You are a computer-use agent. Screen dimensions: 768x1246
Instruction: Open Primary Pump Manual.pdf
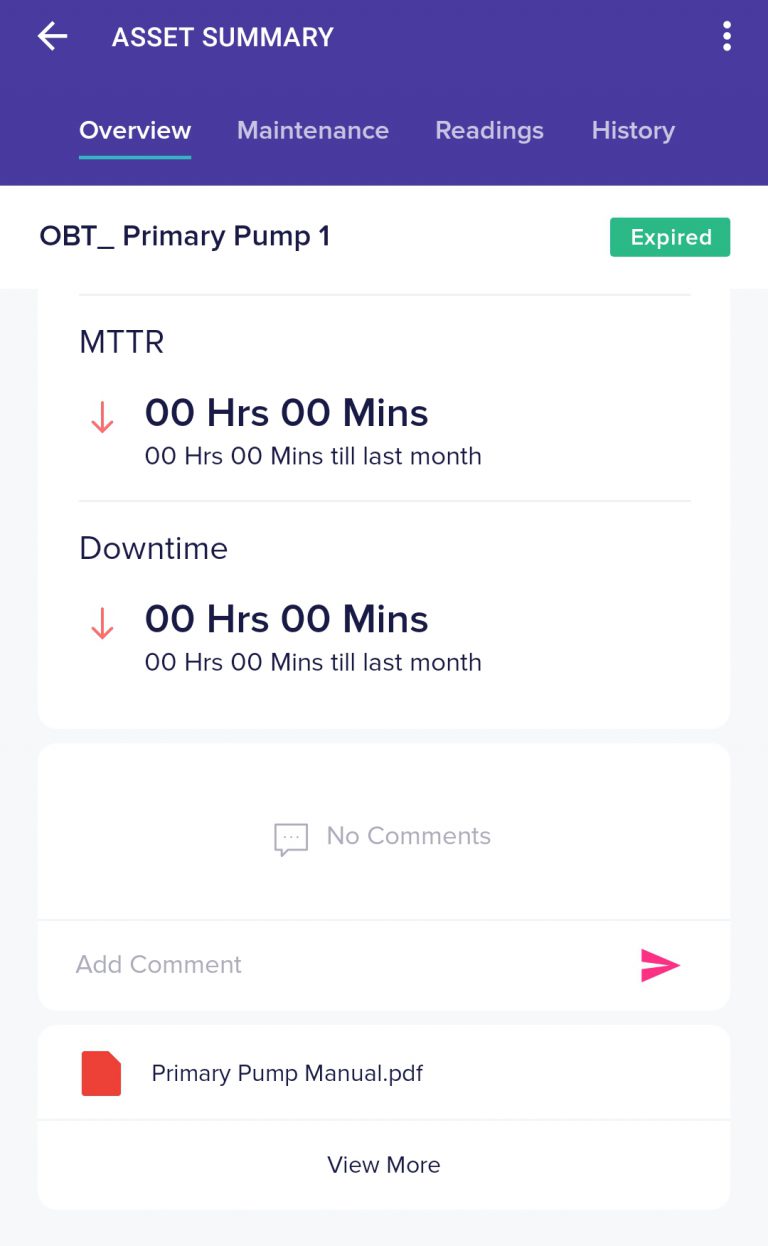point(384,1073)
